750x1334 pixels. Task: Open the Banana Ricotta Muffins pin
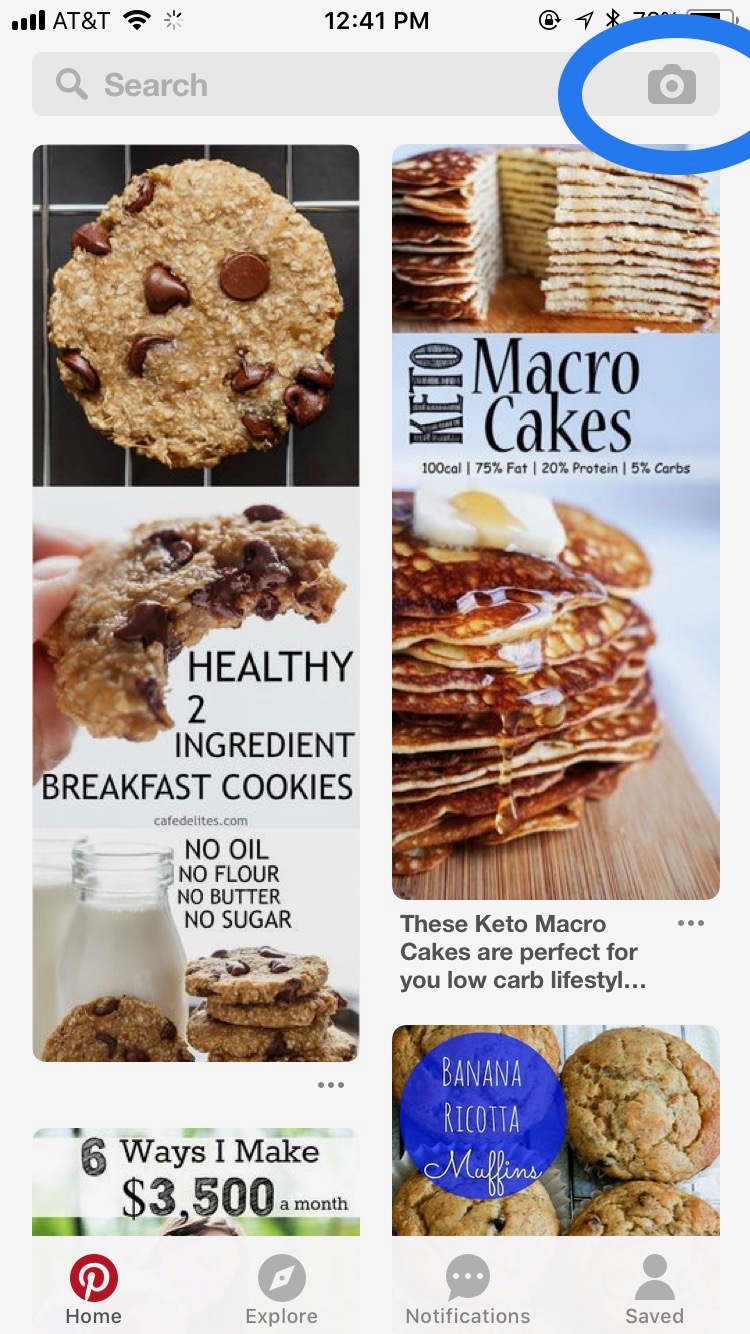pos(555,1130)
